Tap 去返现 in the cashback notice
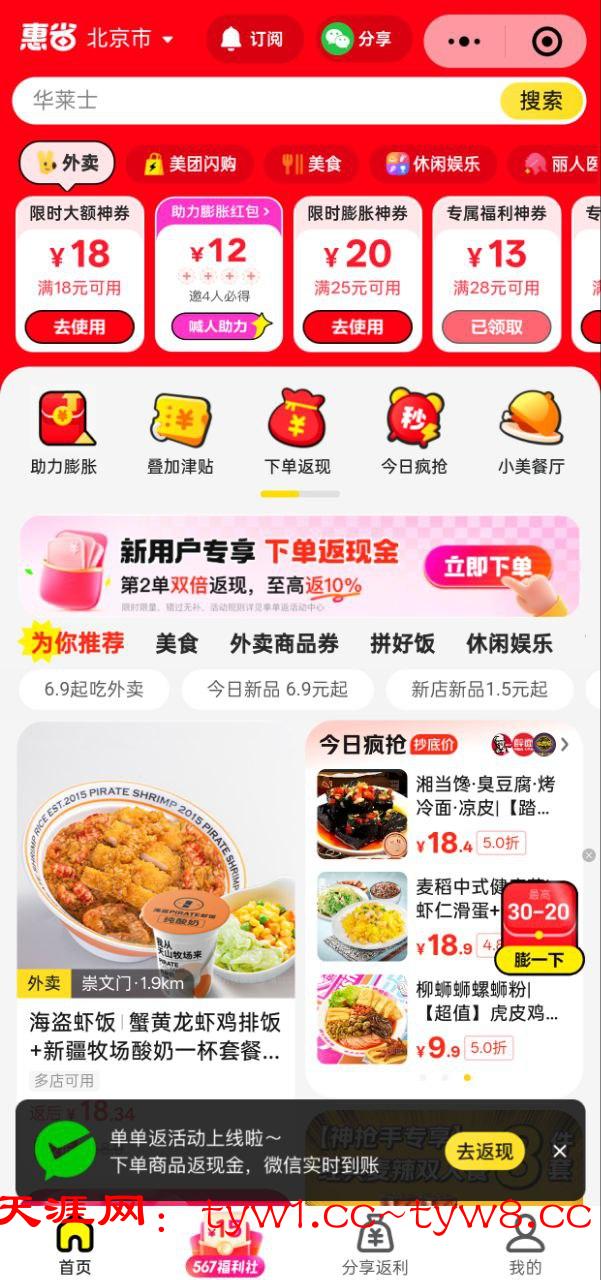601x1280 pixels. click(x=484, y=1151)
